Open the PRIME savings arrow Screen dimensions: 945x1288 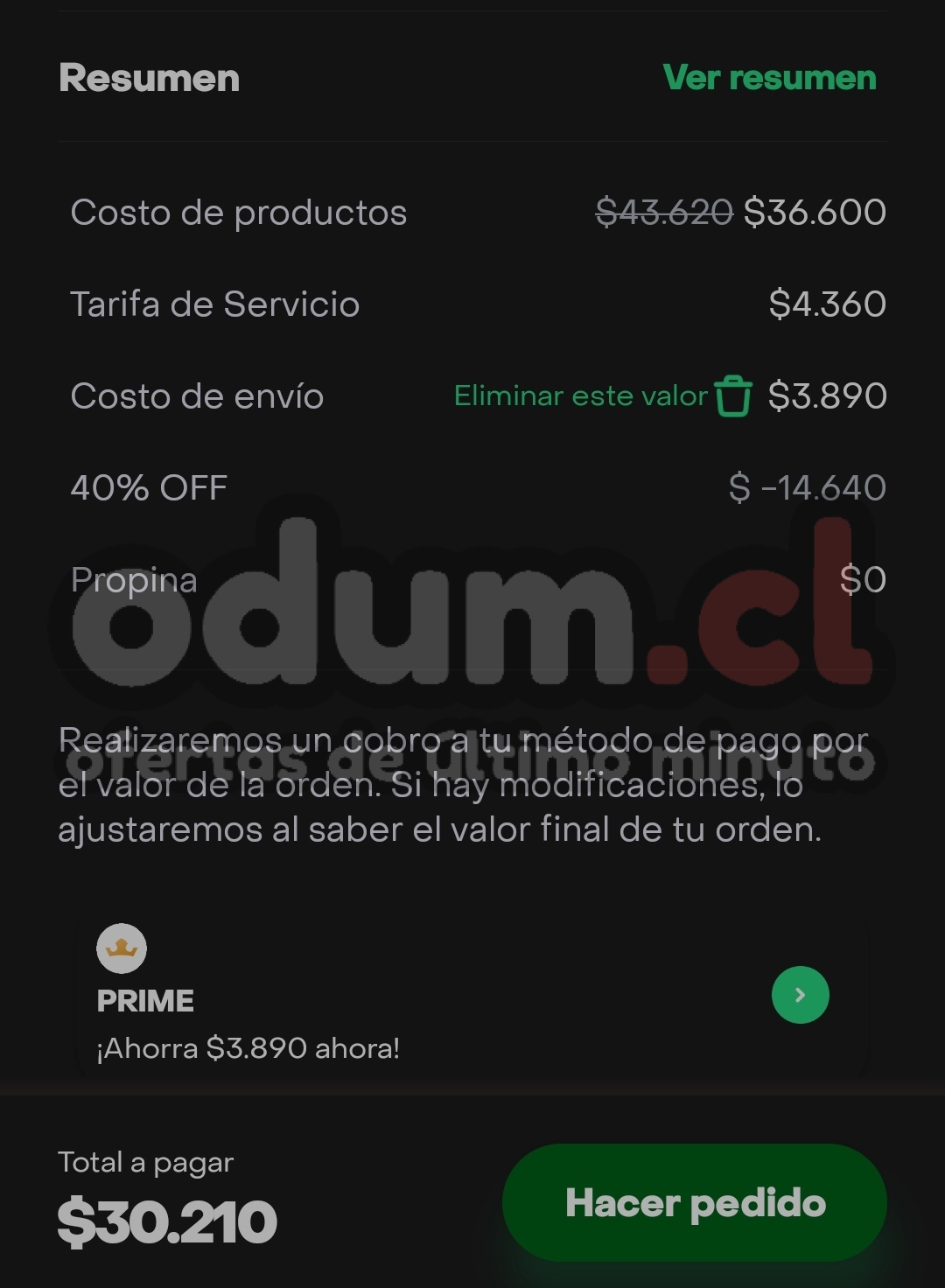click(x=800, y=995)
